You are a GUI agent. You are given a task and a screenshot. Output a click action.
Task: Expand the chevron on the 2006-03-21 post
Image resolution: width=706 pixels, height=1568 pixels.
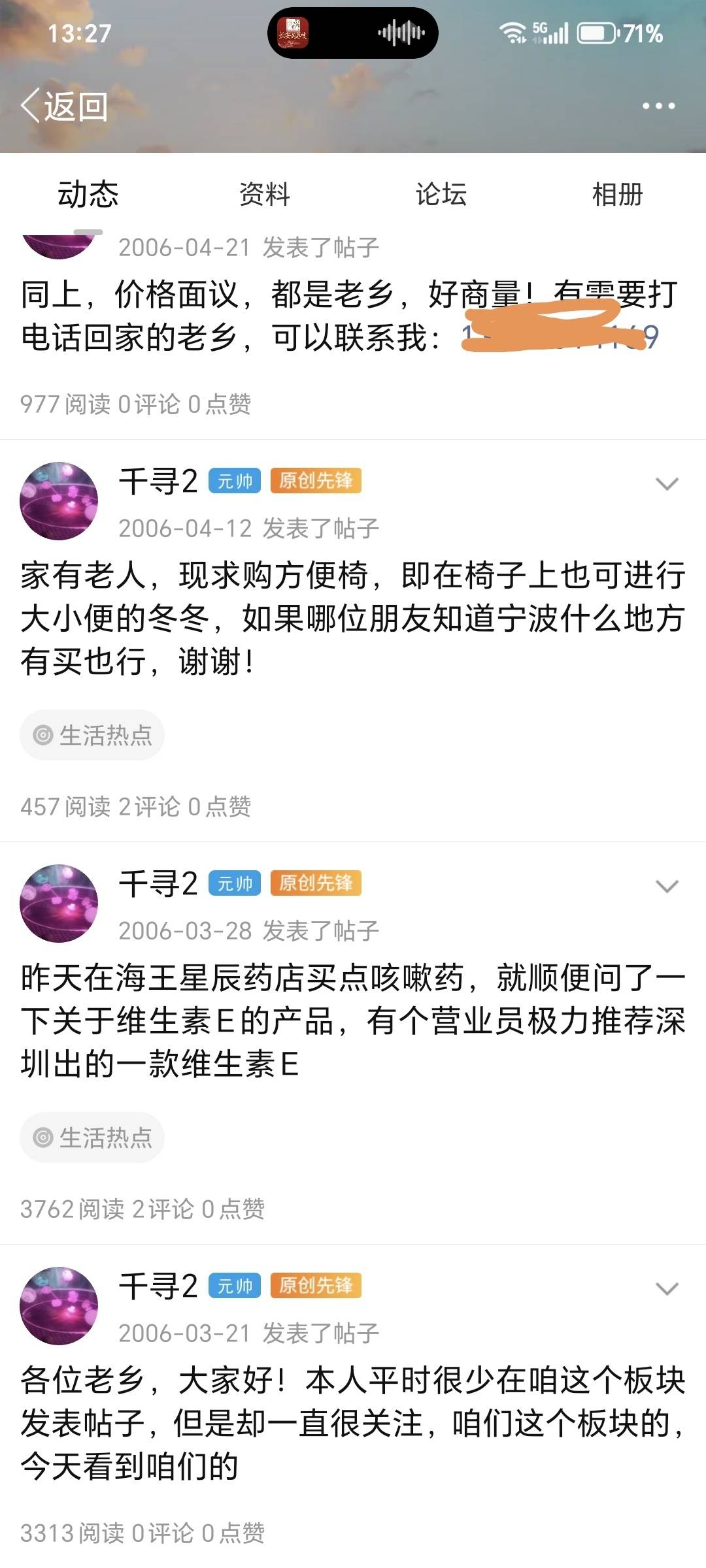pyautogui.click(x=667, y=1289)
